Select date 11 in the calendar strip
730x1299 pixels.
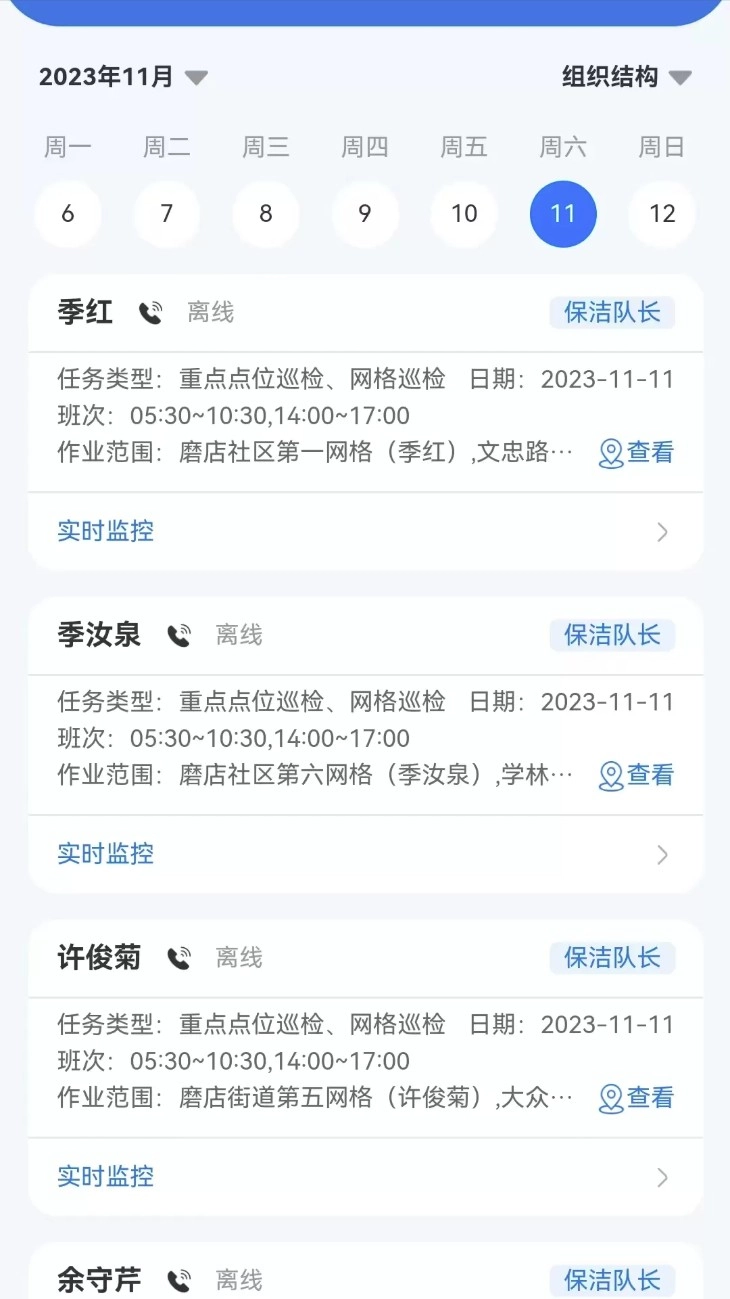[x=563, y=213]
